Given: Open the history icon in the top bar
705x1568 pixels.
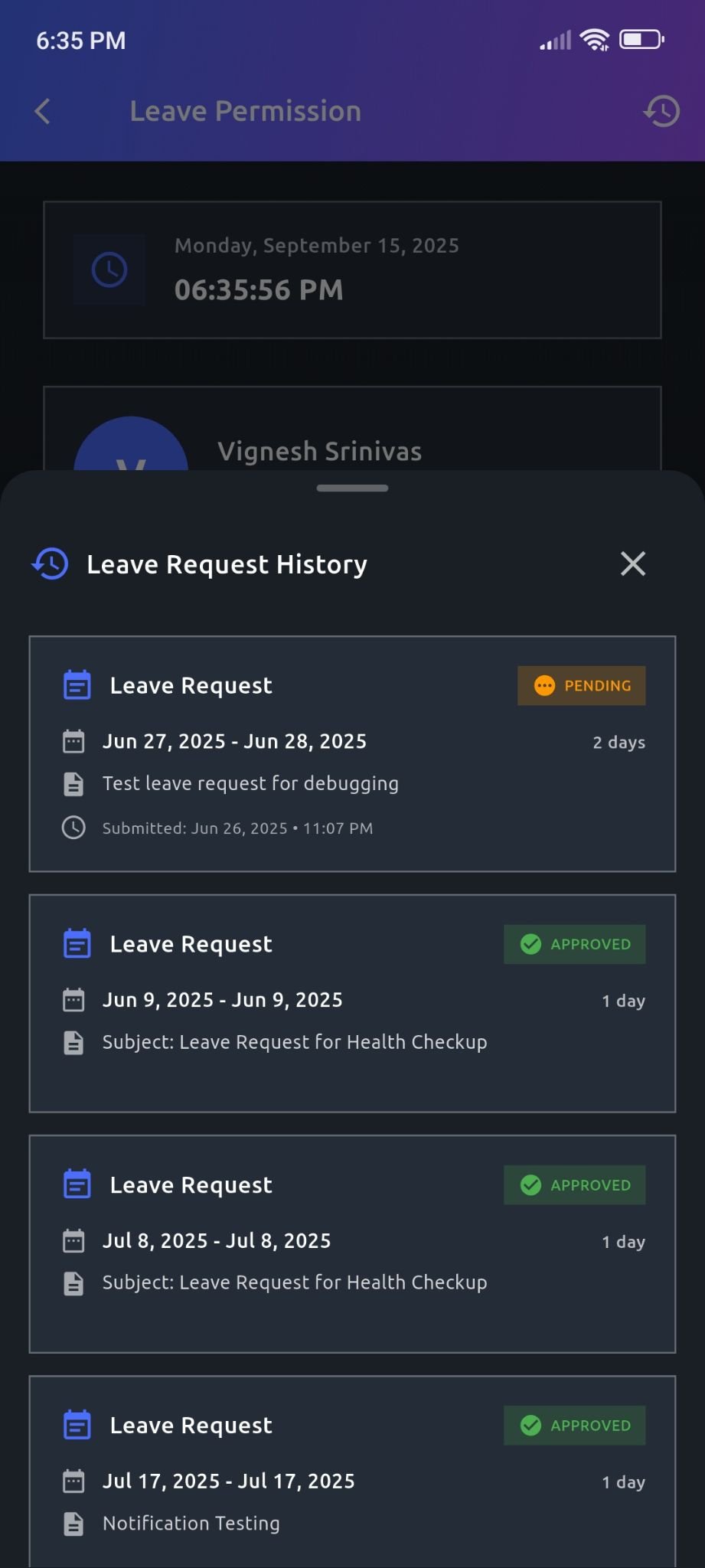Looking at the screenshot, I should [x=659, y=111].
